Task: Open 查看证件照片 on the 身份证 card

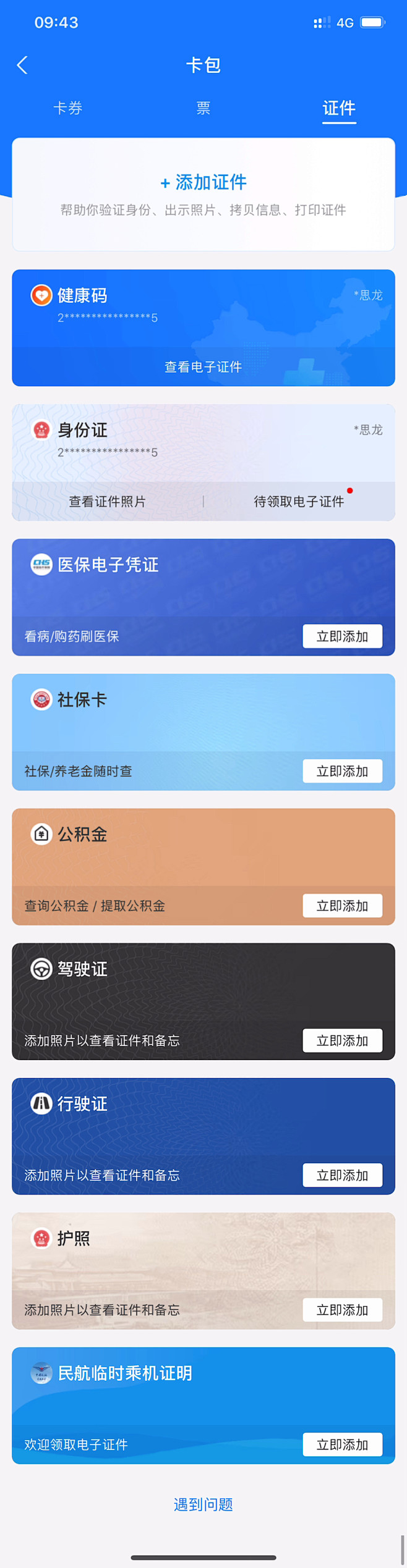Action: coord(108,502)
